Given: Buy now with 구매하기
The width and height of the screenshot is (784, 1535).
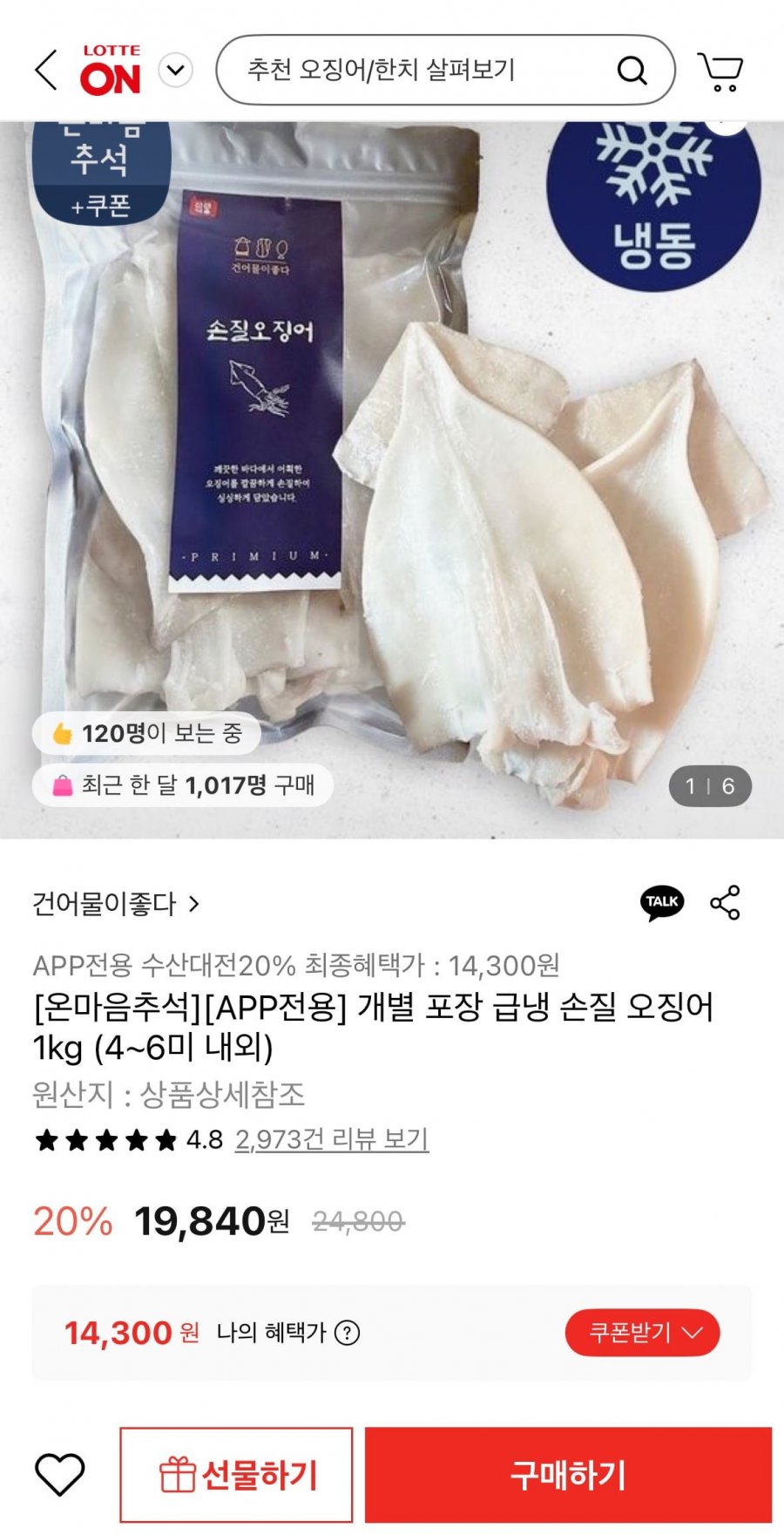Looking at the screenshot, I should click(568, 1475).
